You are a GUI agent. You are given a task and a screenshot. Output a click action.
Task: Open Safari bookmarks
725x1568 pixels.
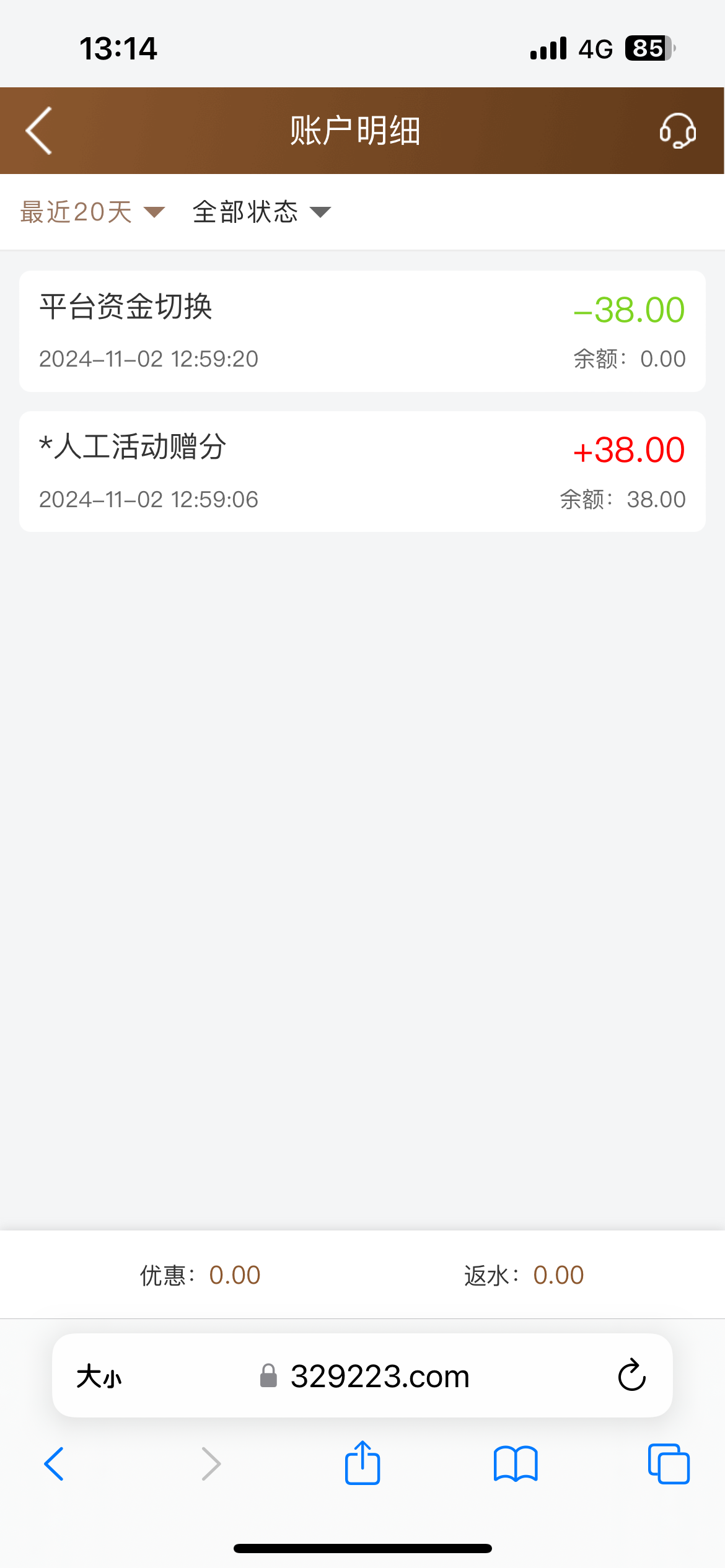click(516, 1464)
